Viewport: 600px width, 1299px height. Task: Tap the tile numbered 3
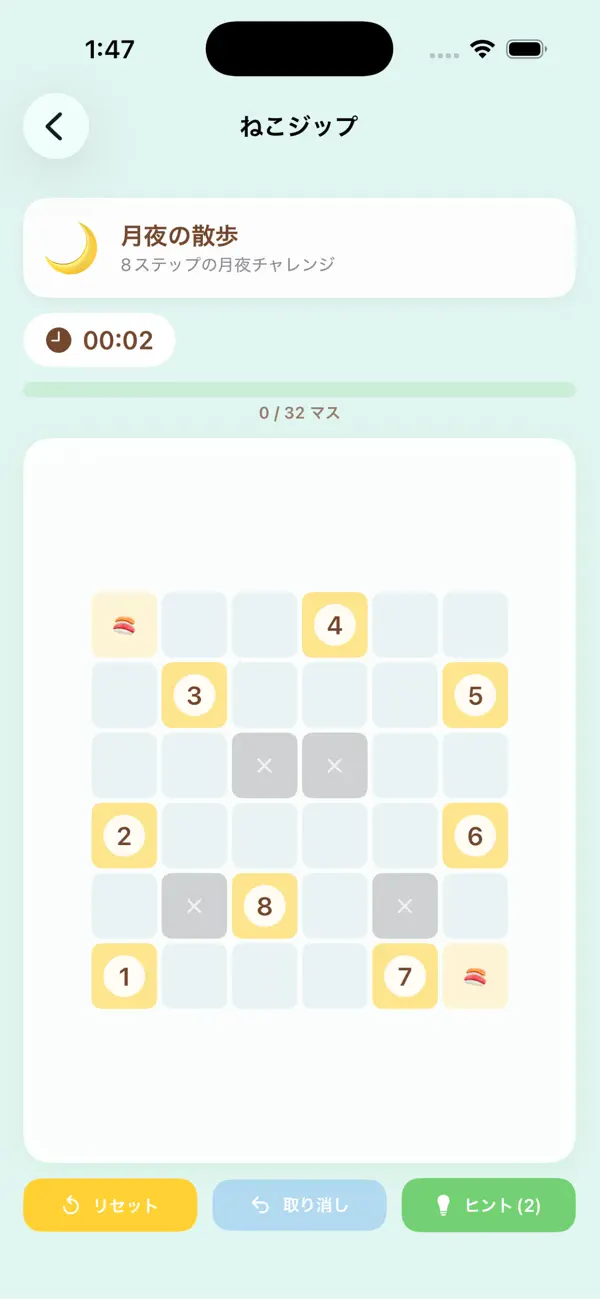point(194,695)
